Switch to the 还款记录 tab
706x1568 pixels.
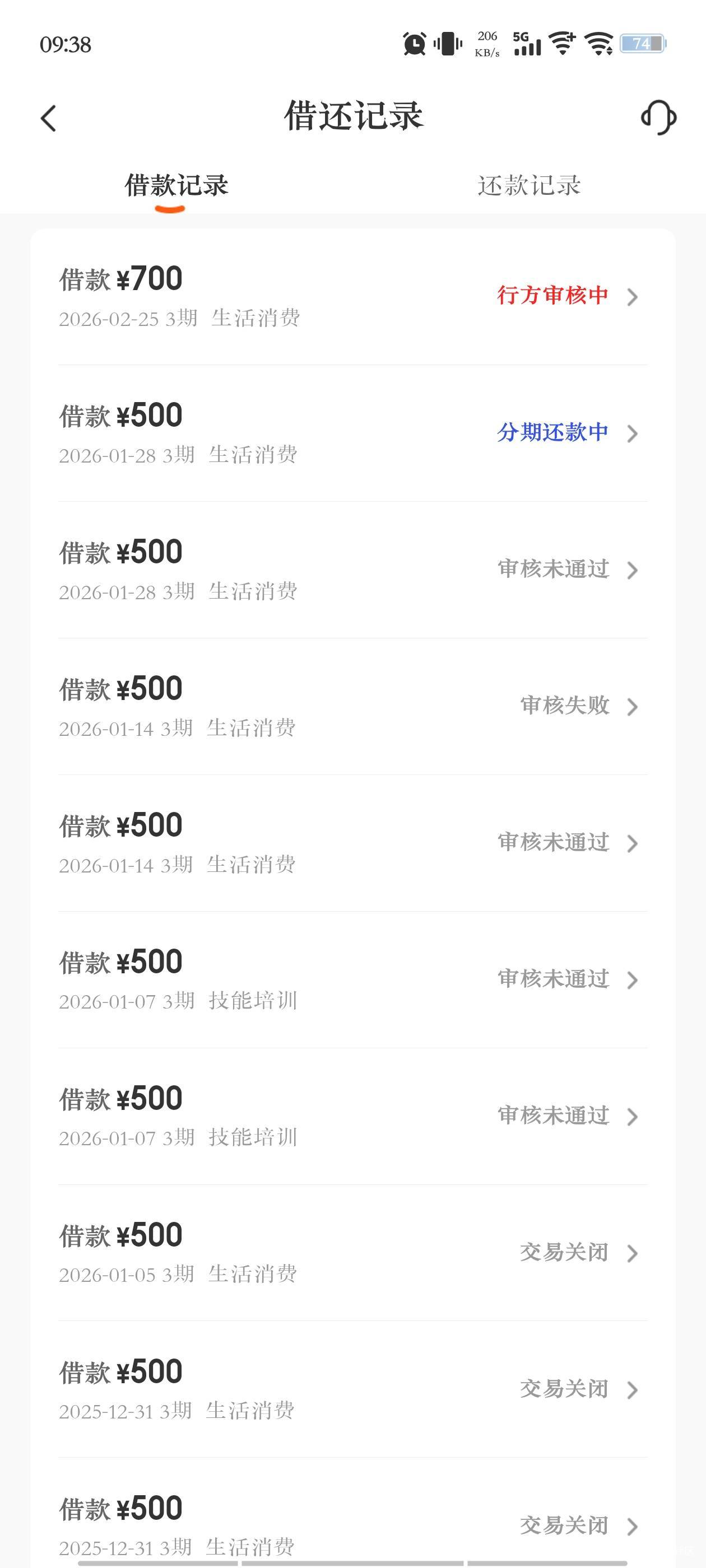(529, 185)
